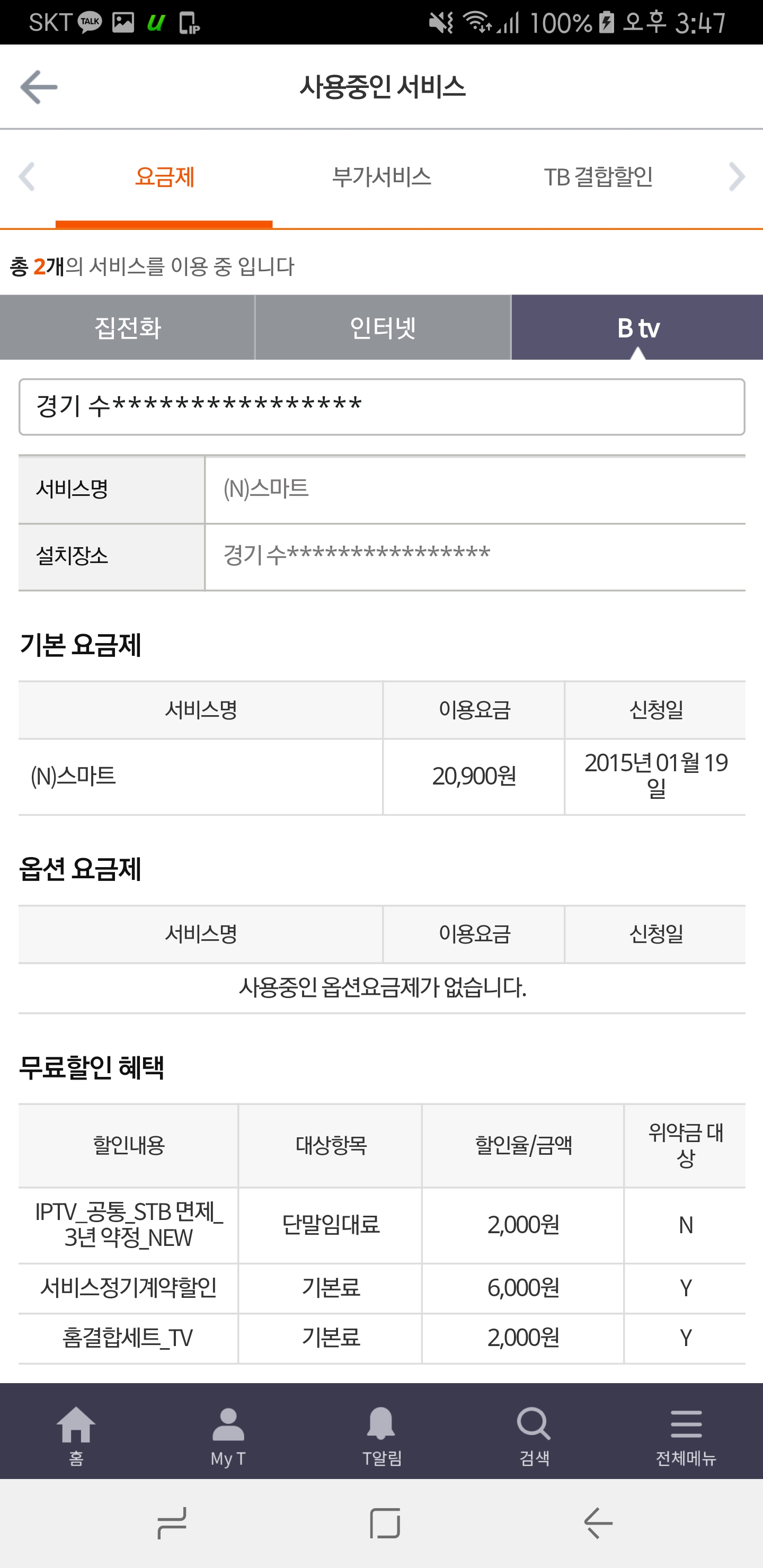Image resolution: width=763 pixels, height=1568 pixels.
Task: Open 검색 search
Action: (534, 1434)
